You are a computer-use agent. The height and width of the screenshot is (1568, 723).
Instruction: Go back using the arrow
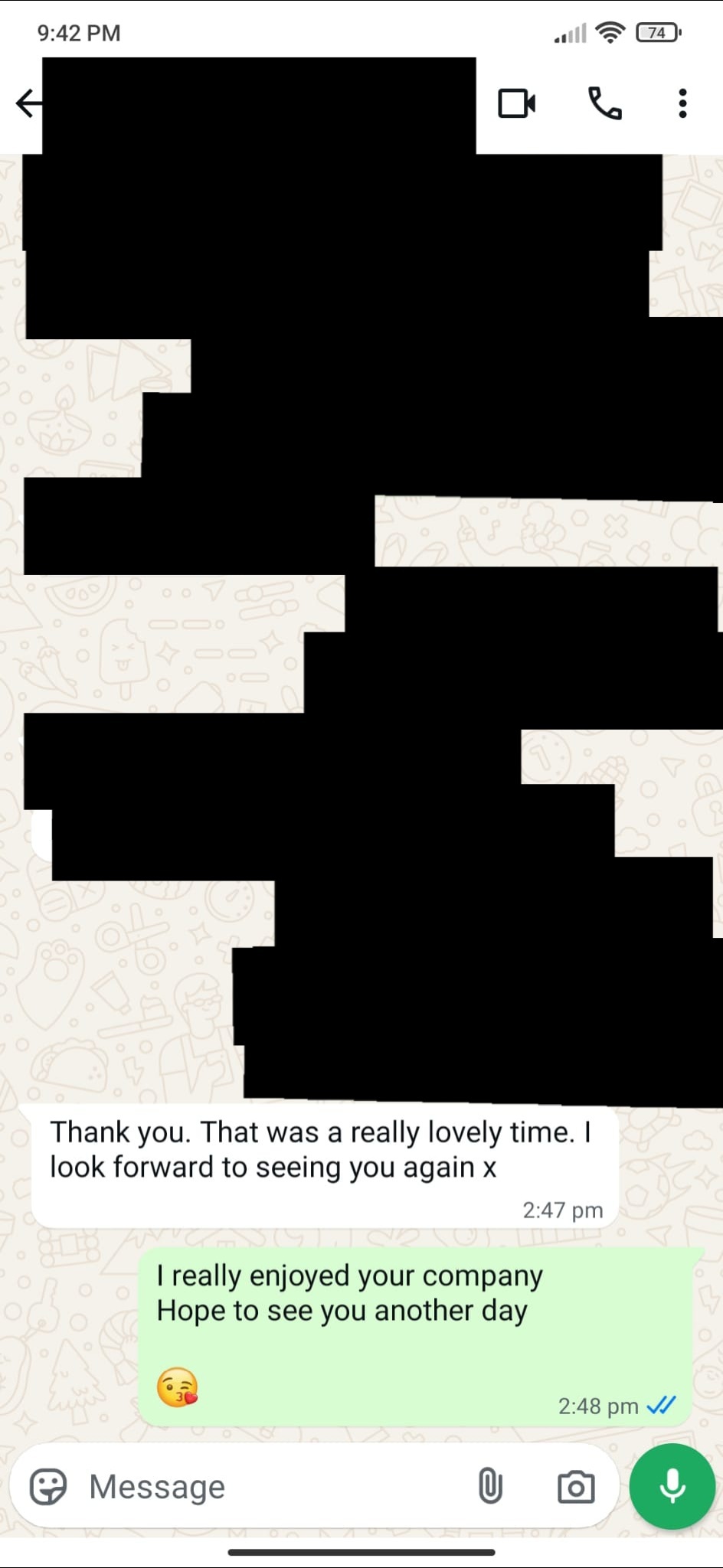(28, 103)
